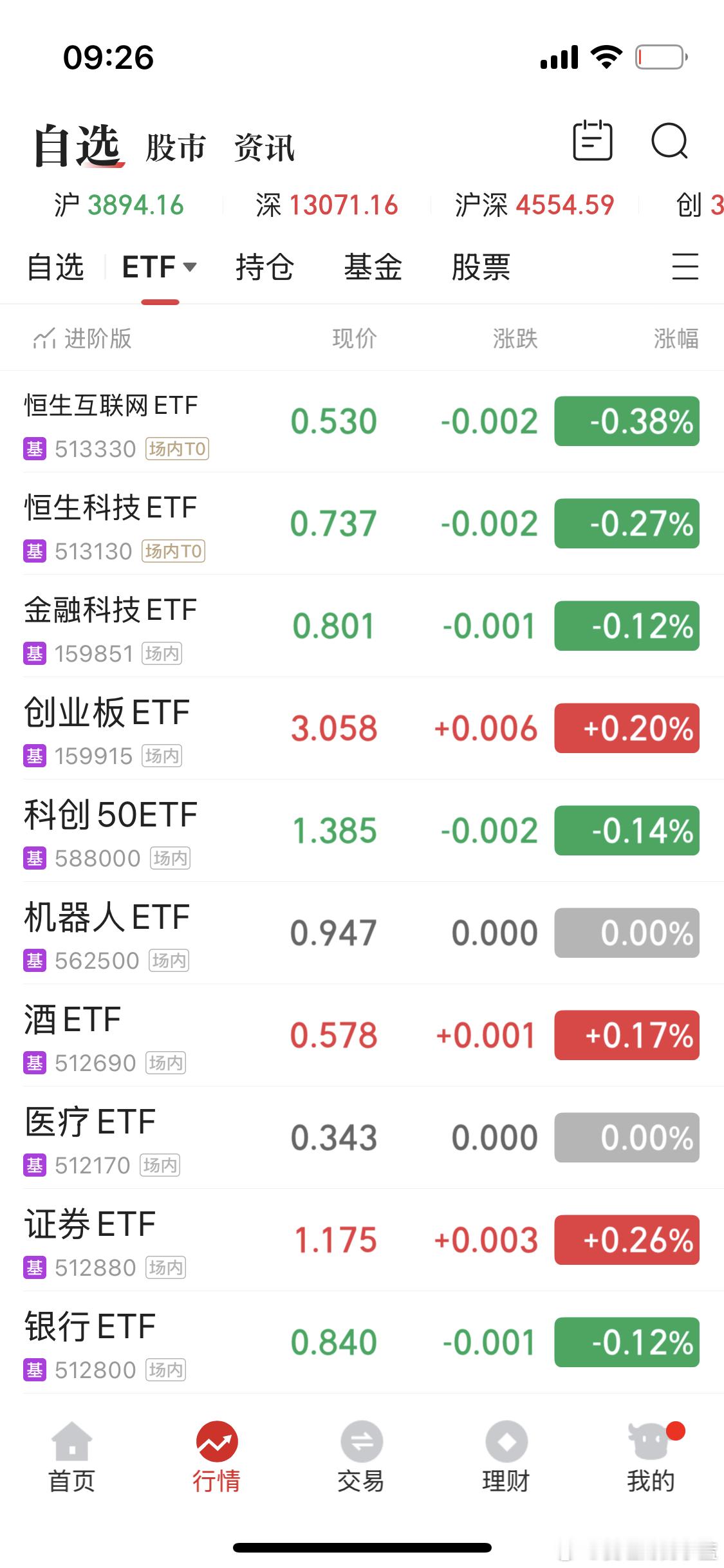Open the list edit menu icon

[685, 266]
